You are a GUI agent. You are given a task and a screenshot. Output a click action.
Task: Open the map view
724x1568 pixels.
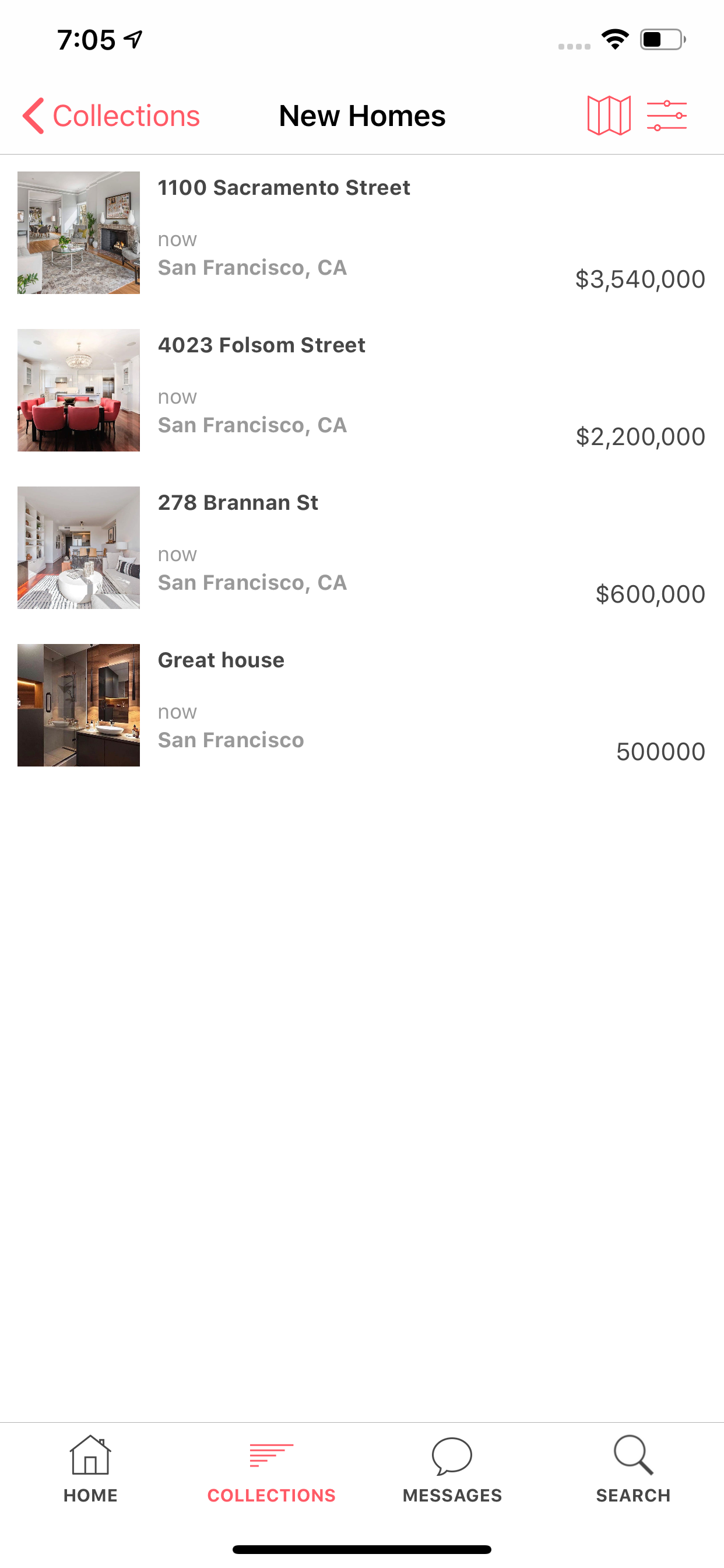(x=608, y=114)
